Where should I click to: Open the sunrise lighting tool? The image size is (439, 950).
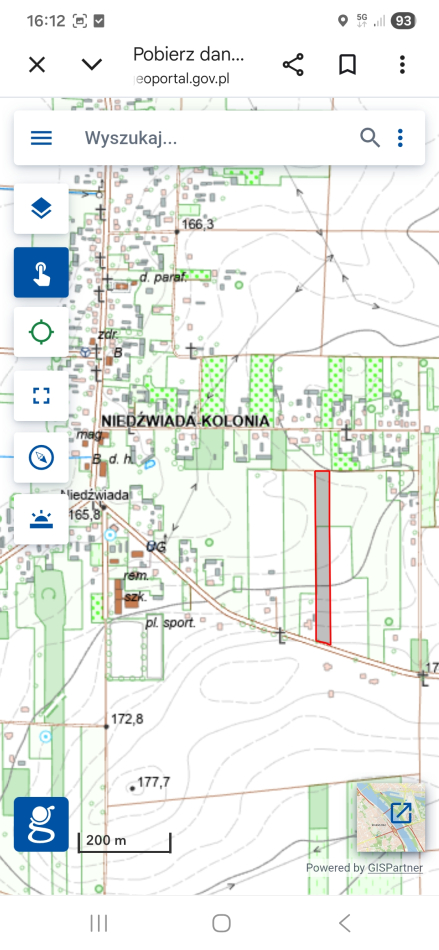pyautogui.click(x=41, y=519)
